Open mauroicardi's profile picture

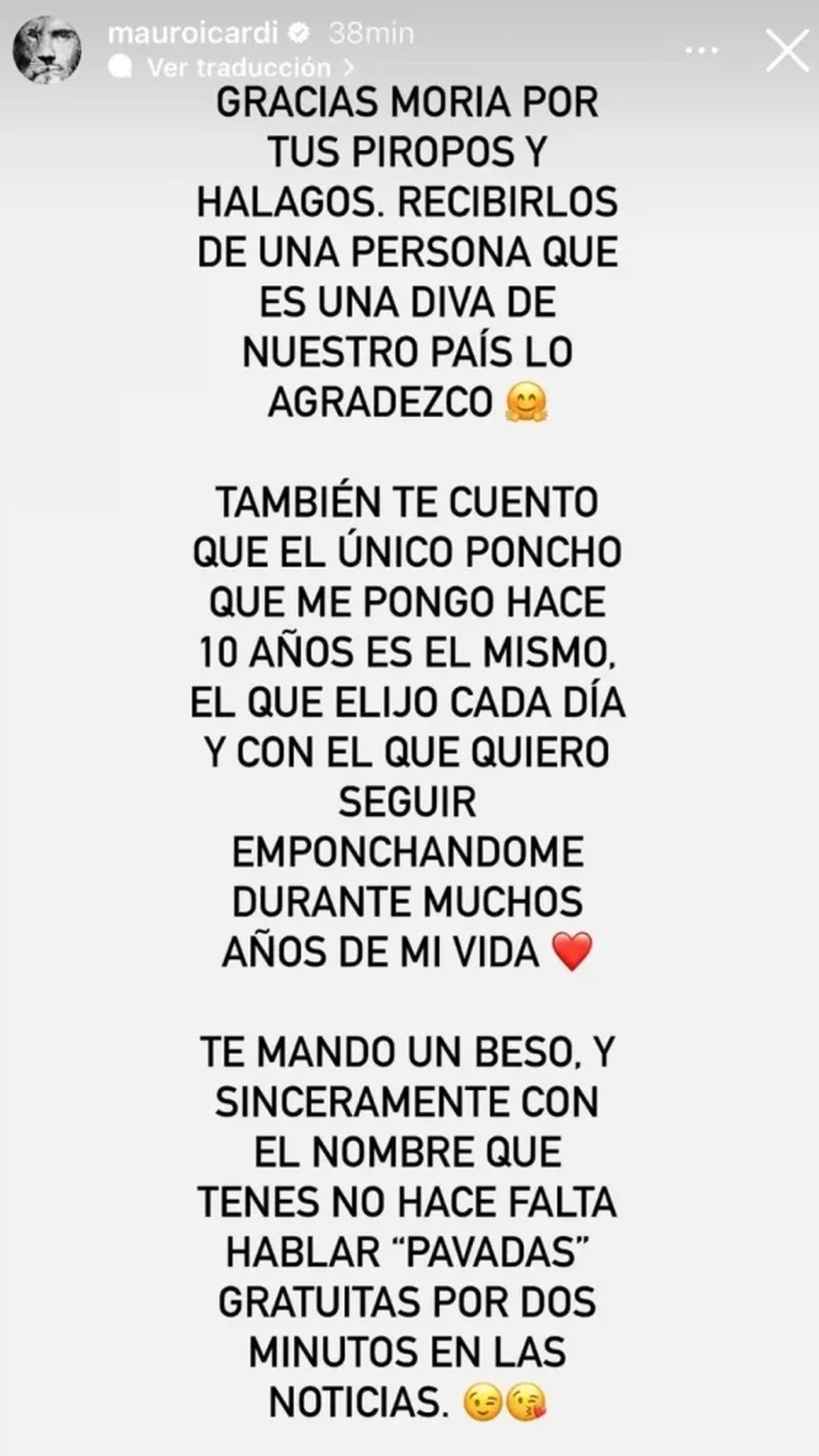tap(47, 50)
